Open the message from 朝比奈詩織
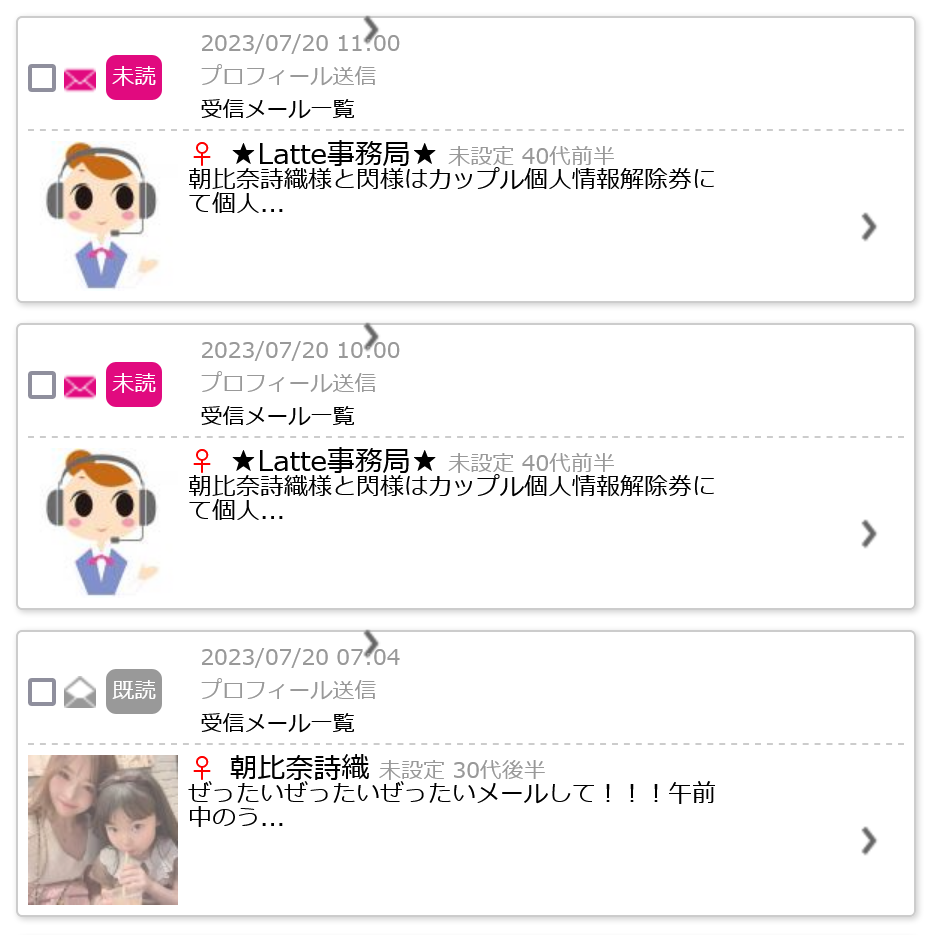The width and height of the screenshot is (935, 935). [x=868, y=841]
